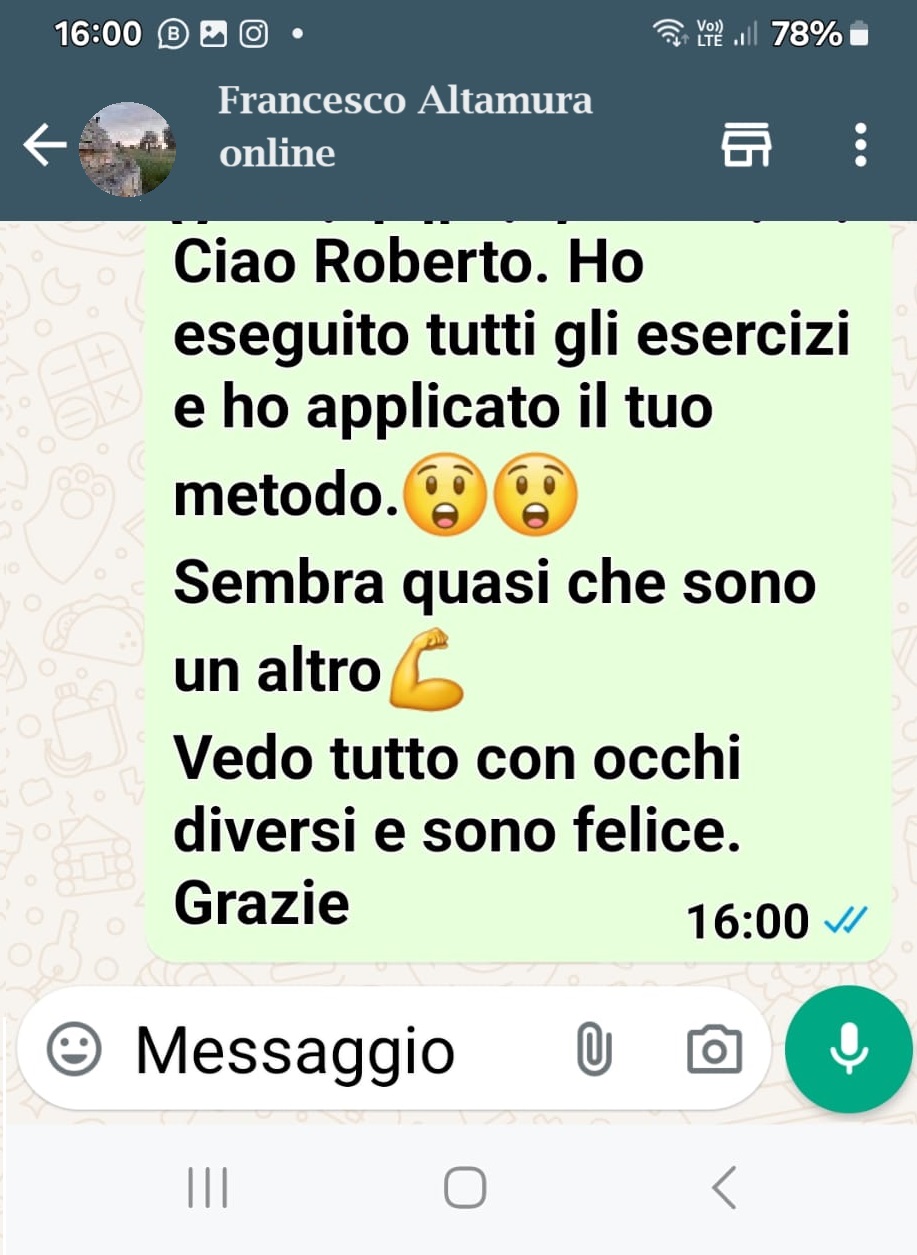Open recent apps from the navigation bar
The height and width of the screenshot is (1255, 917).
tap(208, 1188)
